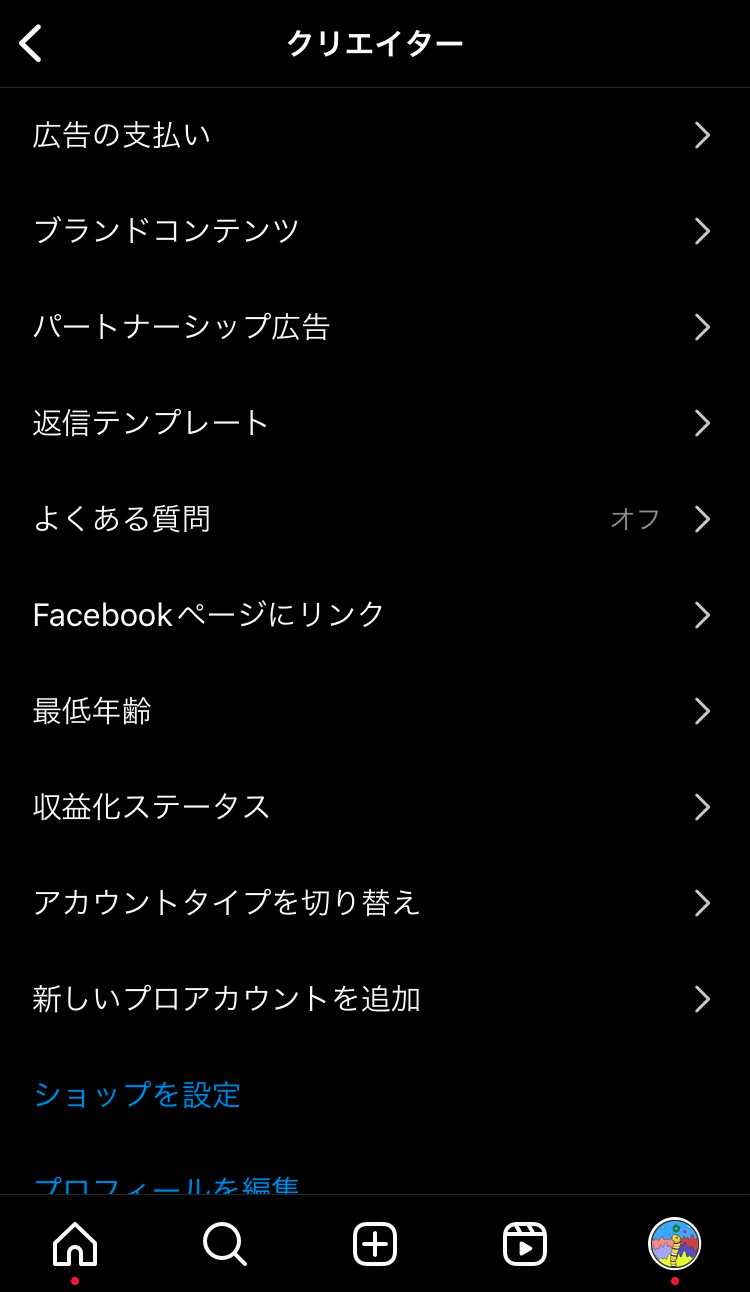Select the クリエイター title header row
The height and width of the screenshot is (1292, 750).
pyautogui.click(x=375, y=43)
